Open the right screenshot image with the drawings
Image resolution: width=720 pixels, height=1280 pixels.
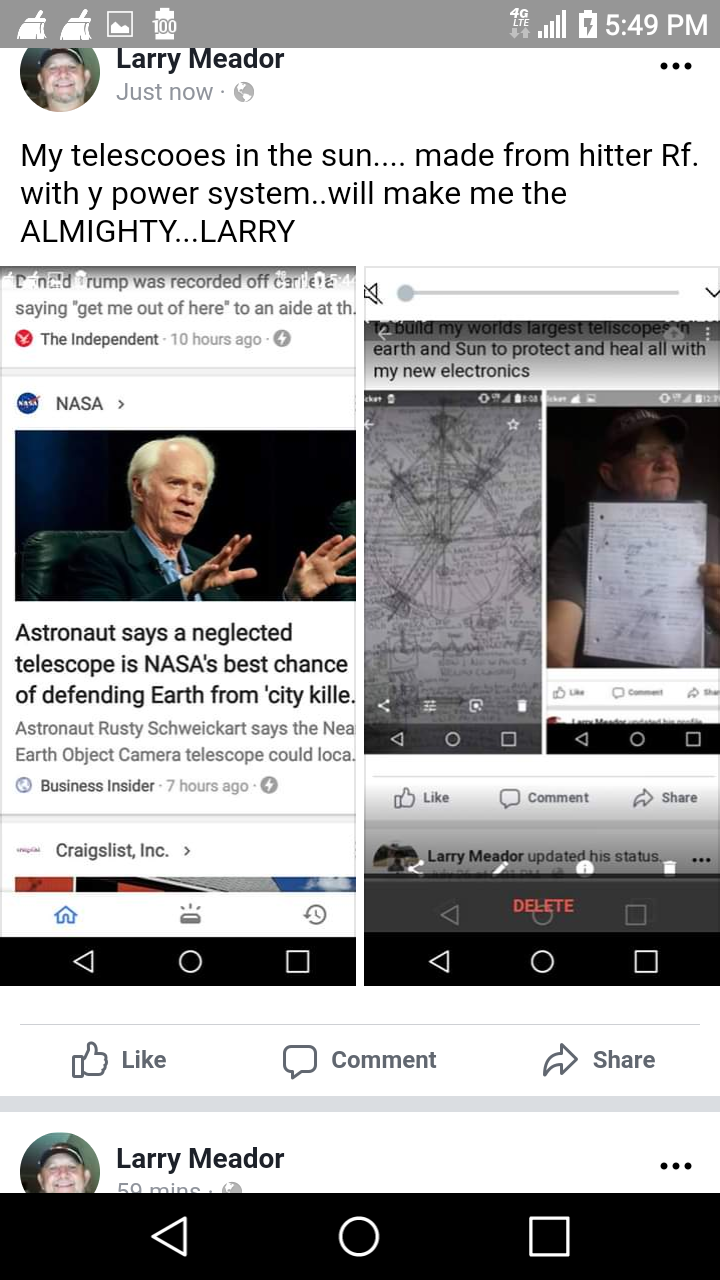coord(541,625)
